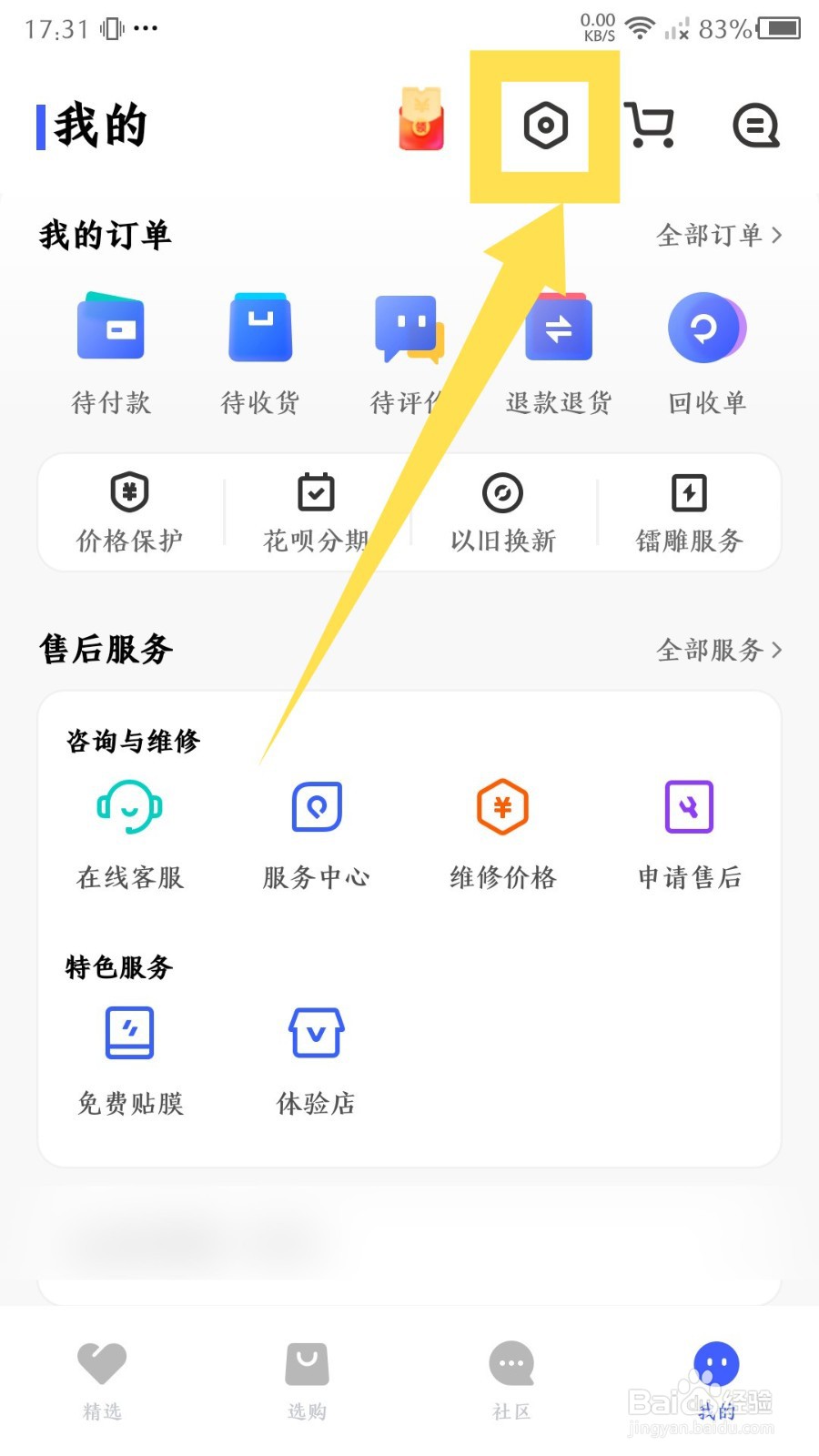This screenshot has width=819, height=1456.
Task: Tap 申请售后
Action: coord(689,834)
